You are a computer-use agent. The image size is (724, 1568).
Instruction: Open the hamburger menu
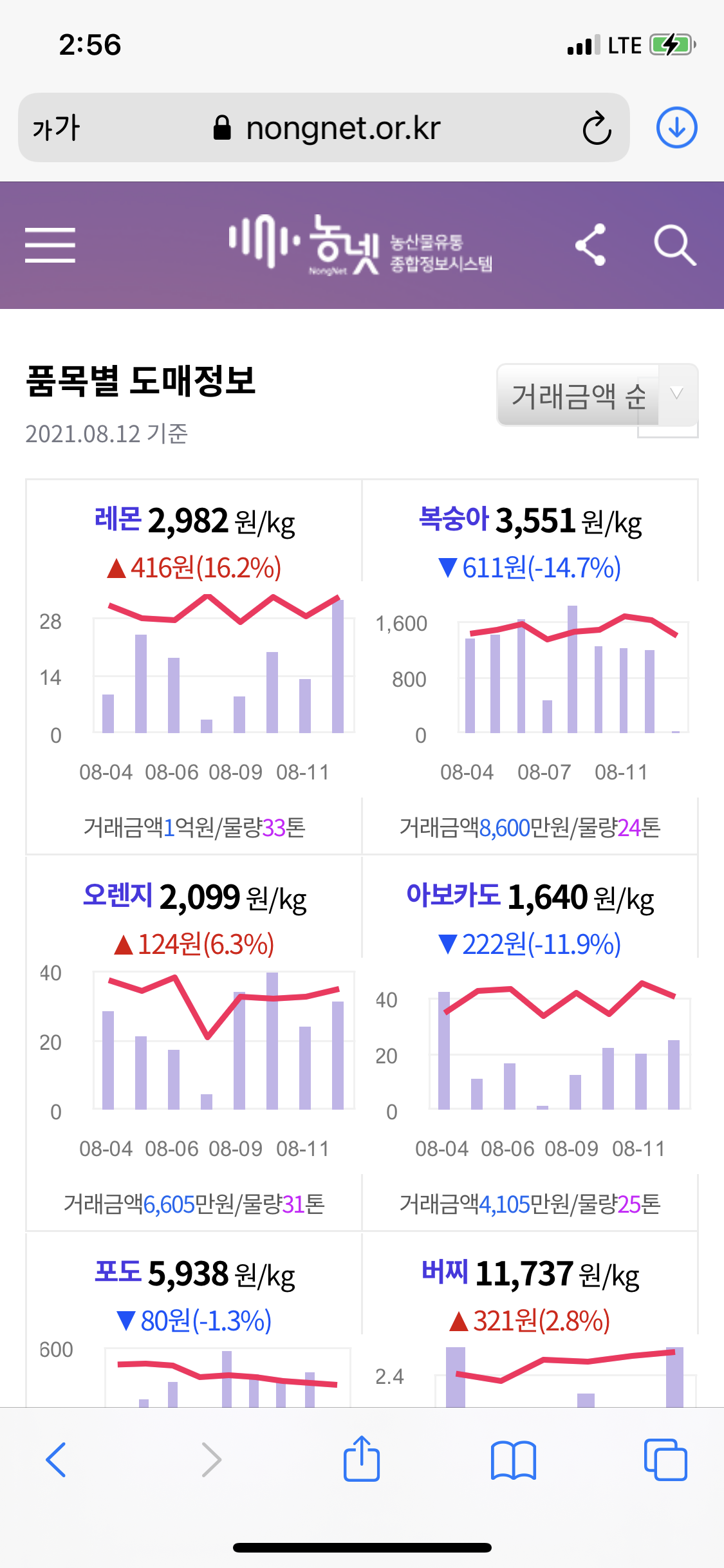[50, 245]
